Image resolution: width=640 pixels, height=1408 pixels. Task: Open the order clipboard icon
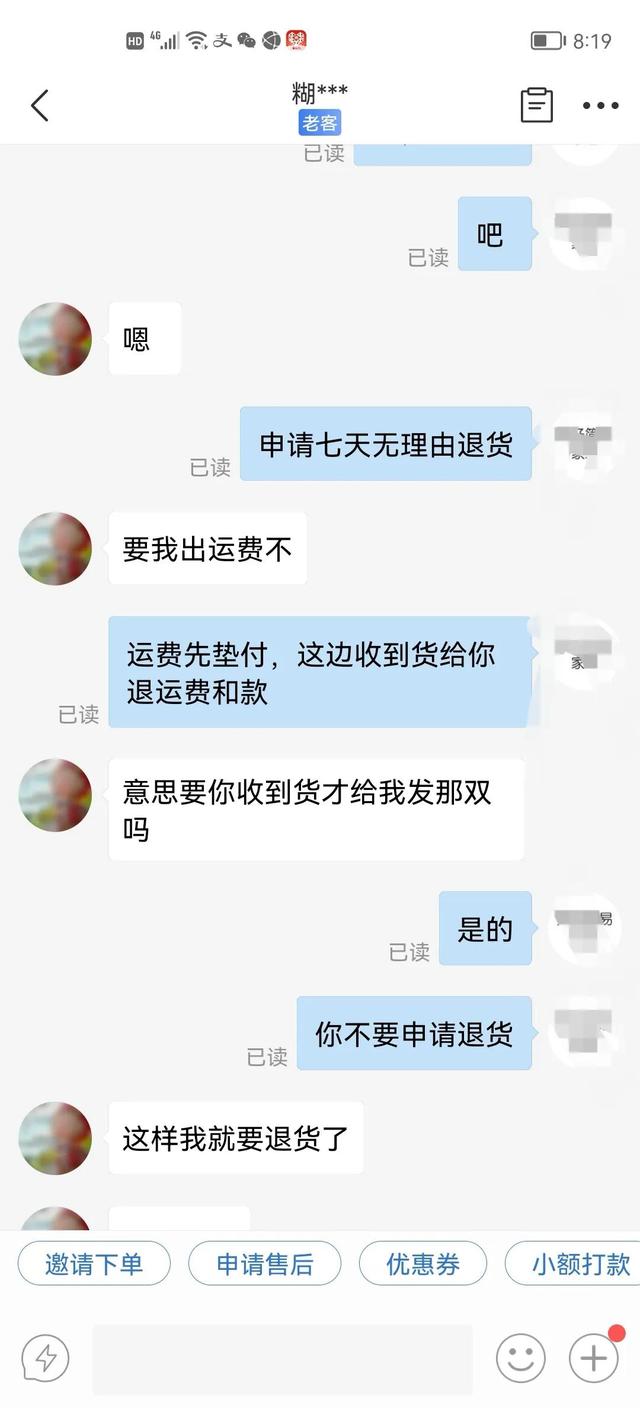[537, 105]
